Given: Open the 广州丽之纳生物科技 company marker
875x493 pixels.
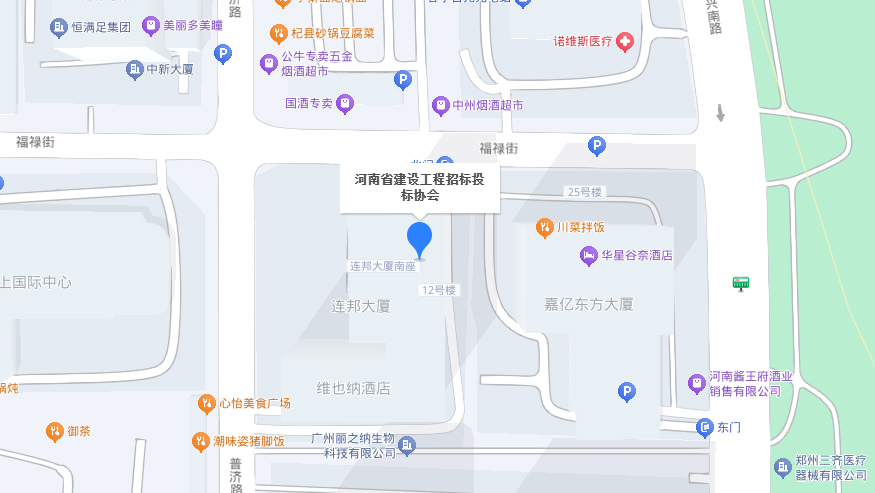Looking at the screenshot, I should [x=407, y=446].
